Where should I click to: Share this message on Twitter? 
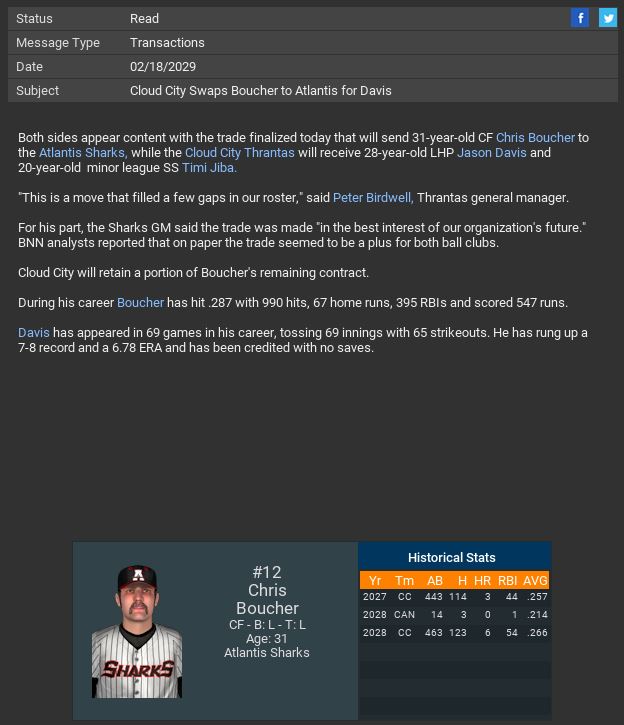click(608, 18)
